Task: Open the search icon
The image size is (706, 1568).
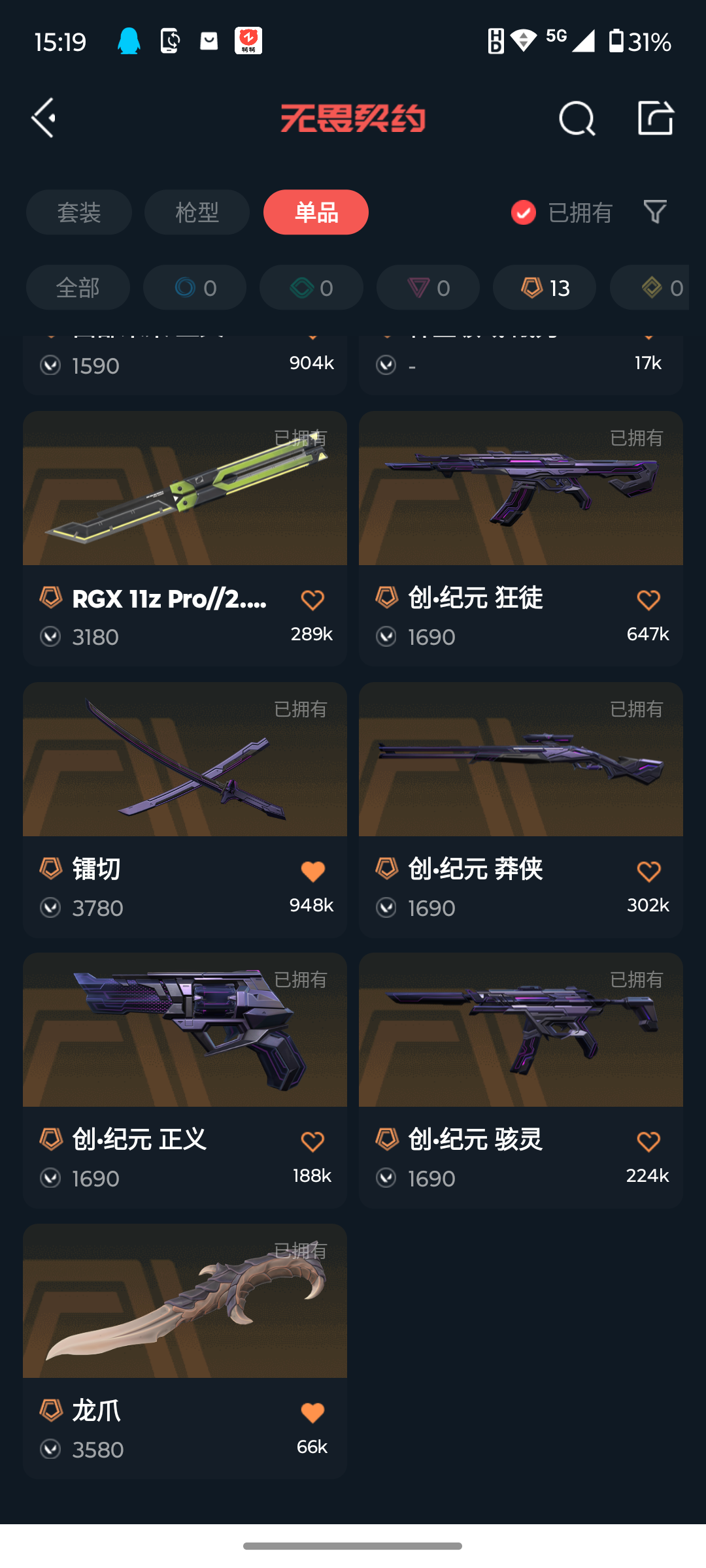Action: (x=577, y=118)
